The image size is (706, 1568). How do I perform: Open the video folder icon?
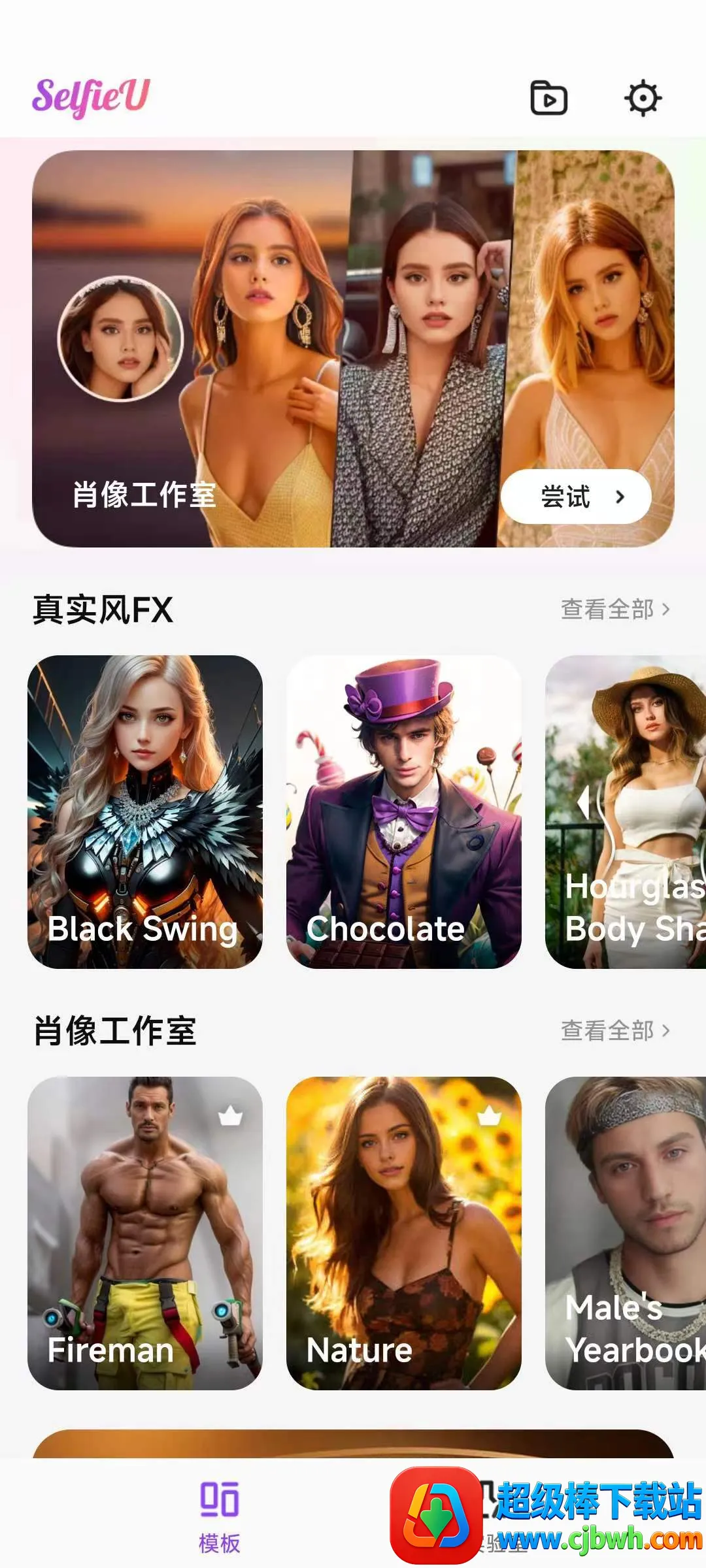point(548,98)
